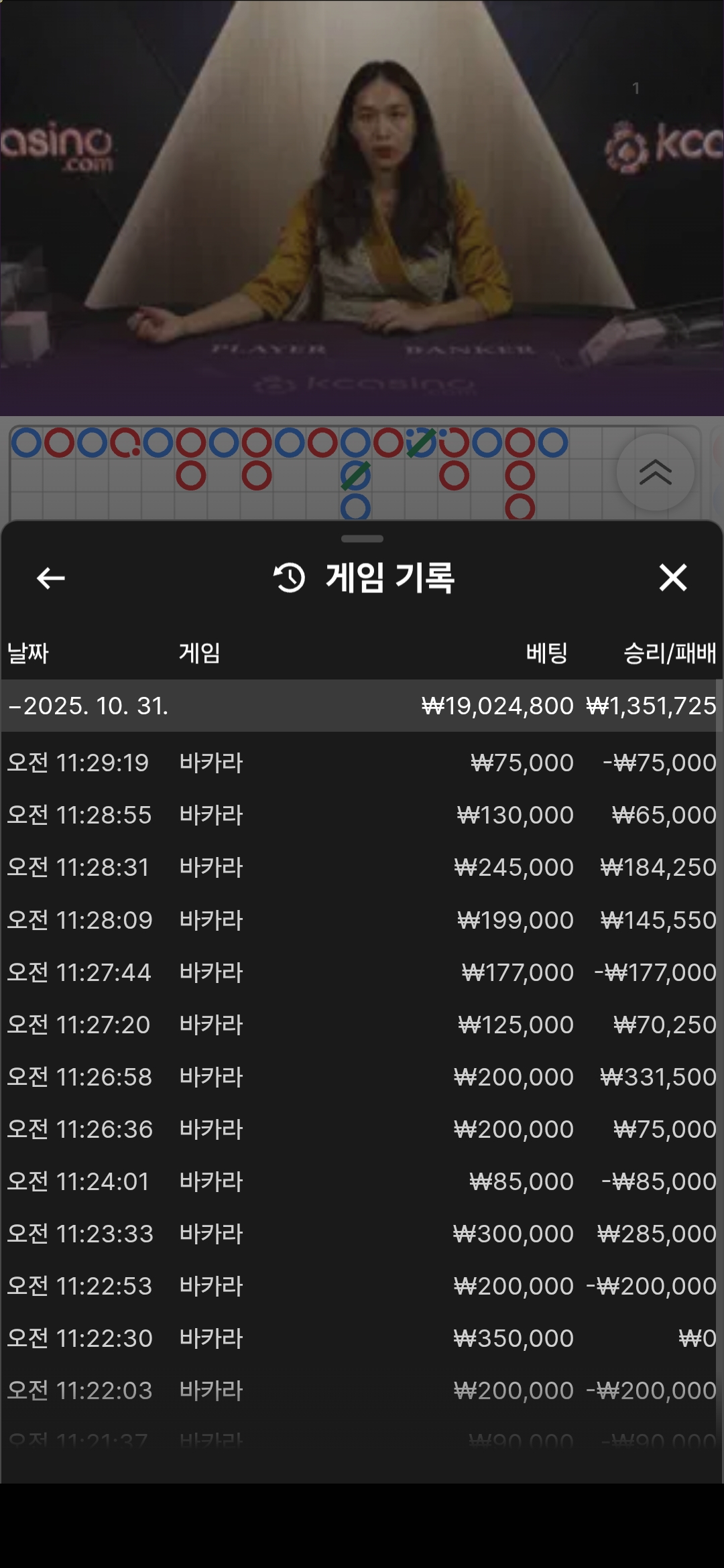View the 오전 11:23:33 game details
The height and width of the screenshot is (1568, 724).
point(362,1234)
